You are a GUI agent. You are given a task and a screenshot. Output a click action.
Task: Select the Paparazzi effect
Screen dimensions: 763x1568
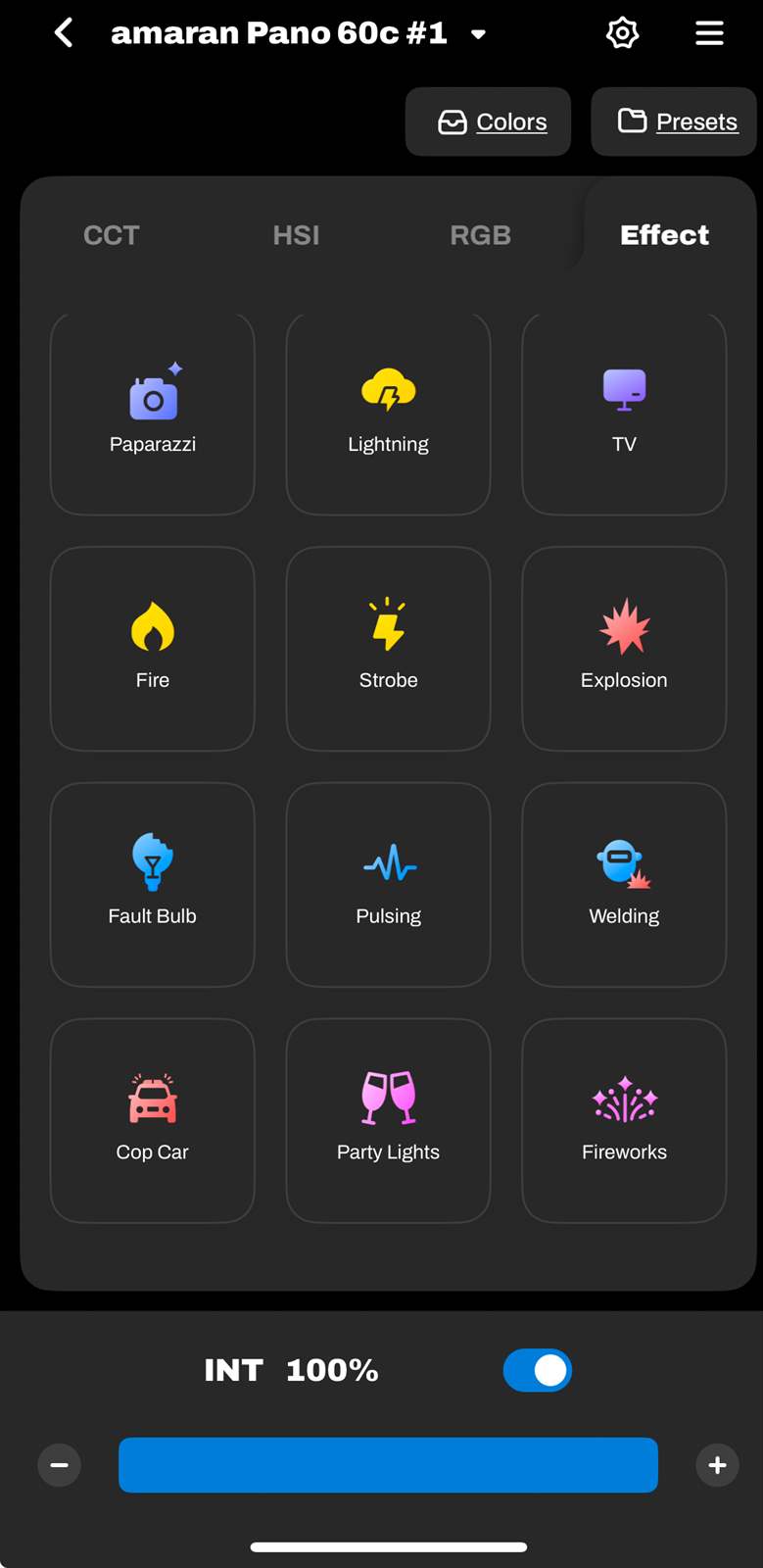click(x=153, y=414)
